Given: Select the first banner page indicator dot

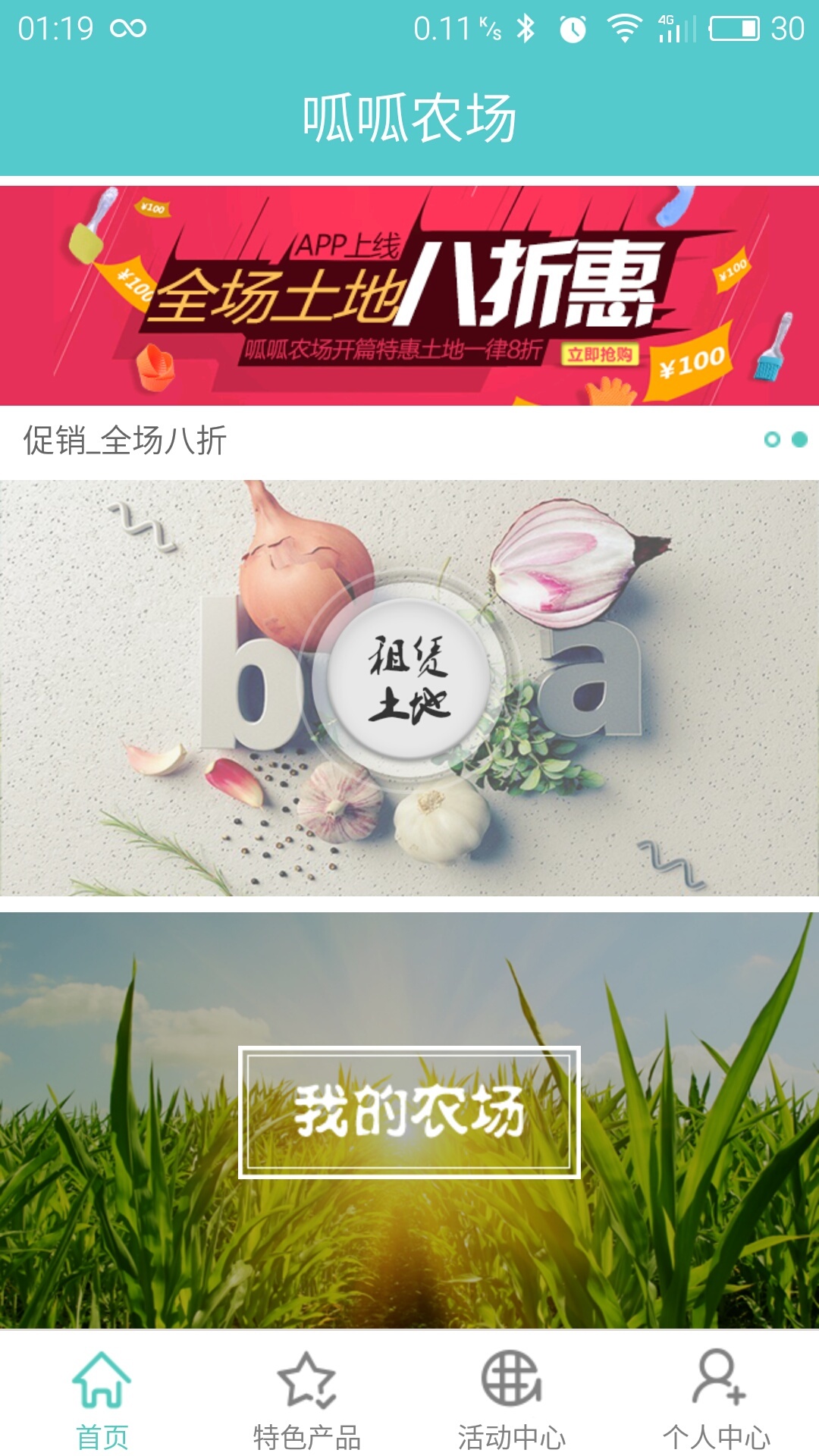Looking at the screenshot, I should click(772, 440).
